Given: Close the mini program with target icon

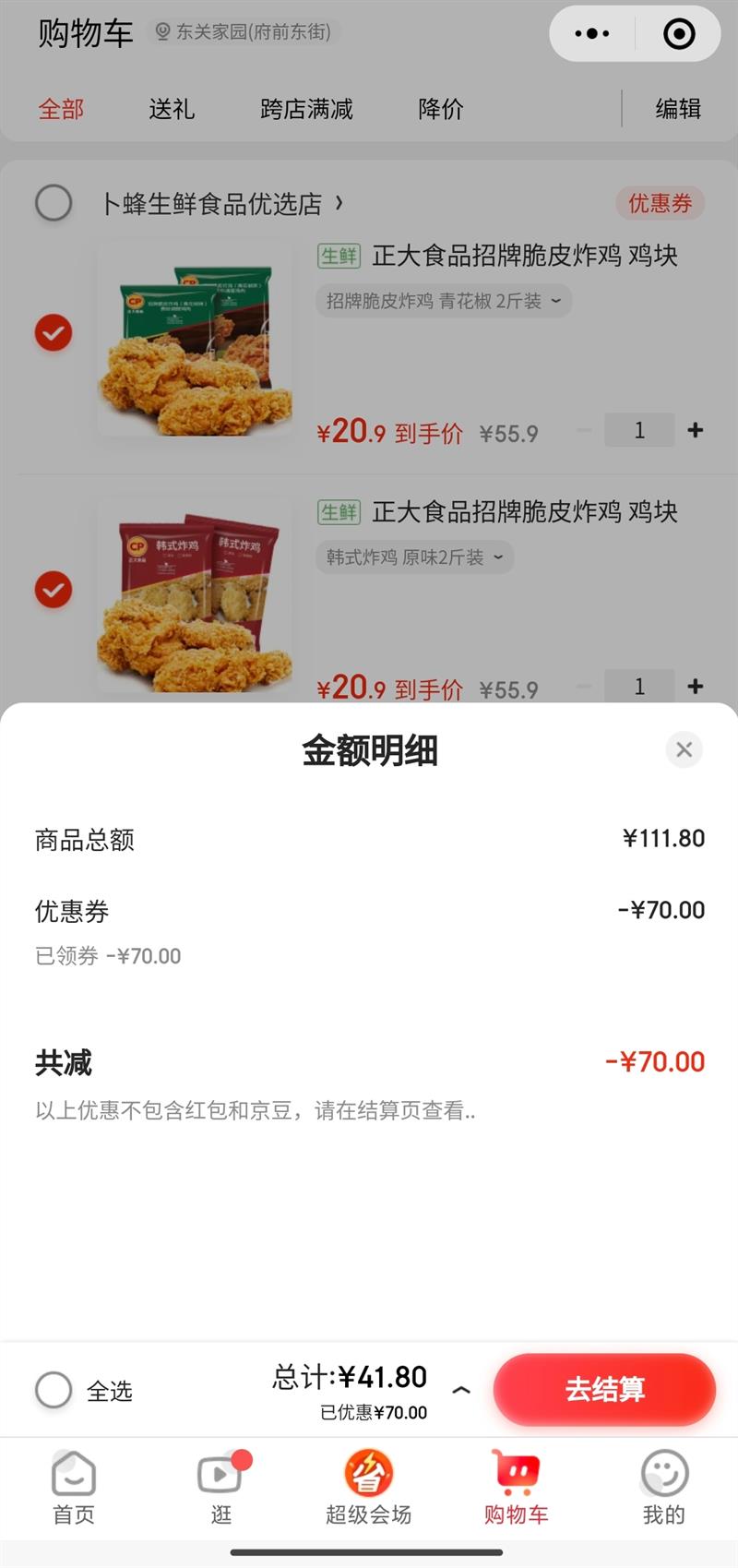Looking at the screenshot, I should click(679, 34).
